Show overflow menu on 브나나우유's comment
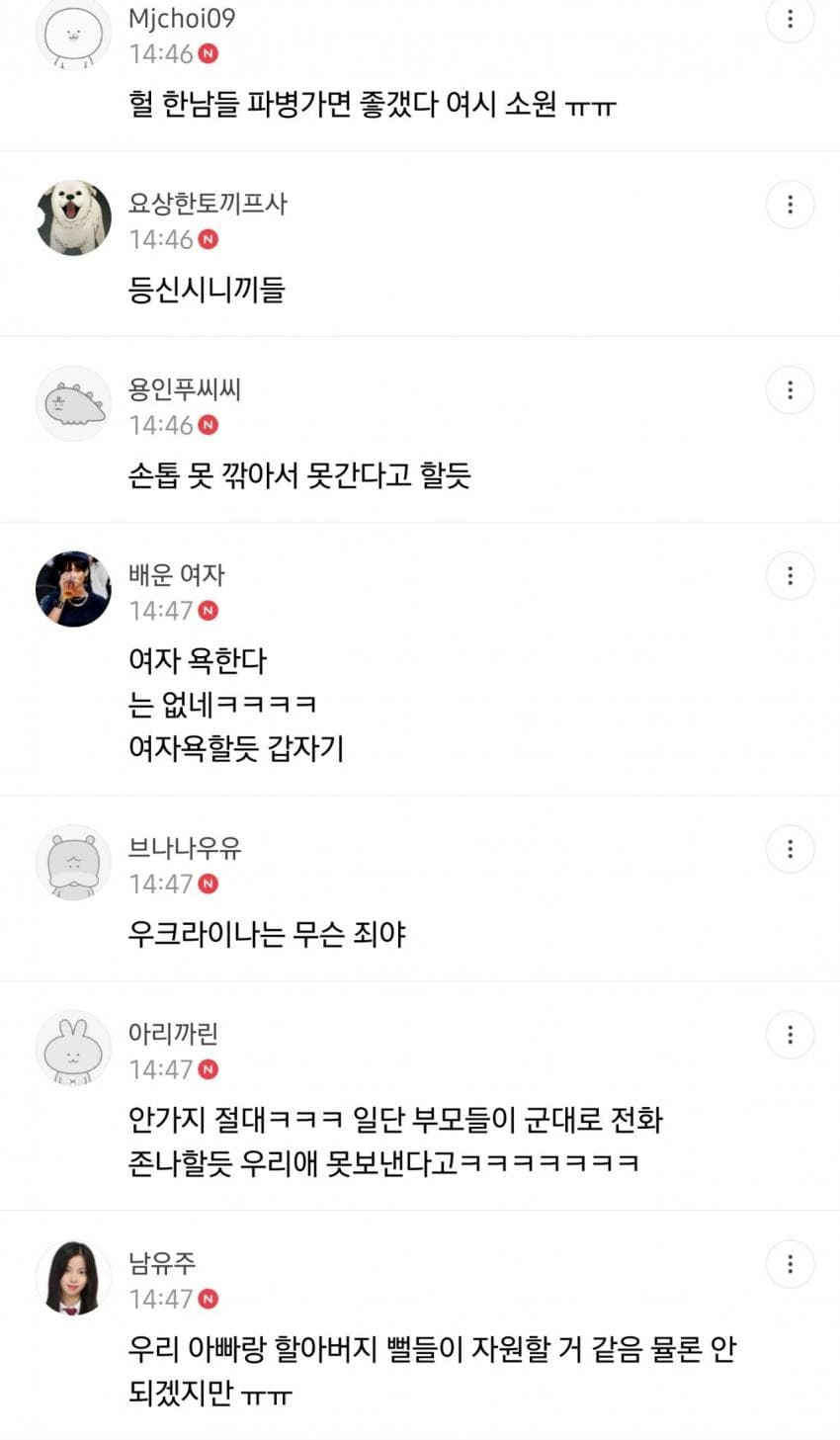Image resolution: width=840 pixels, height=1440 pixels. pyautogui.click(x=790, y=849)
